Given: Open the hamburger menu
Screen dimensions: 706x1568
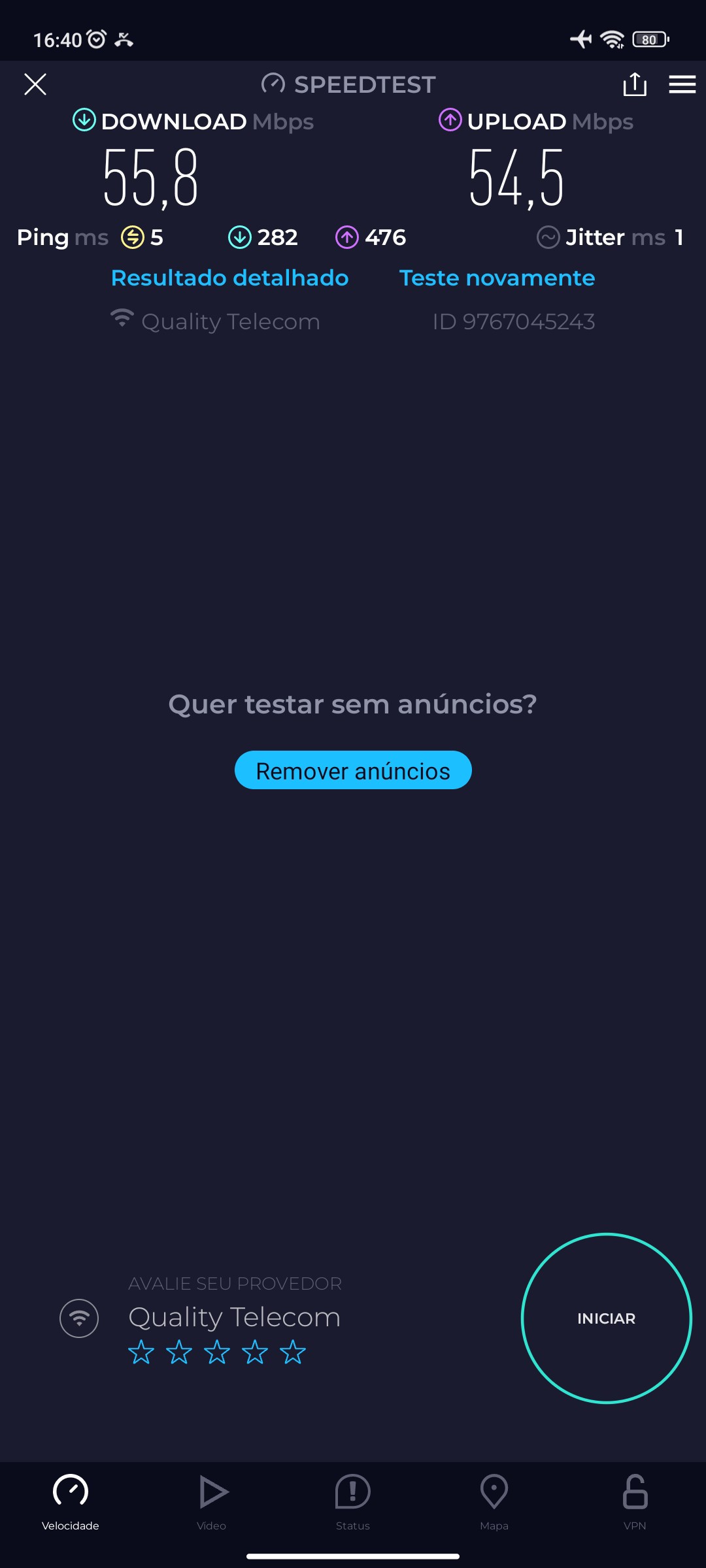Looking at the screenshot, I should click(x=682, y=84).
